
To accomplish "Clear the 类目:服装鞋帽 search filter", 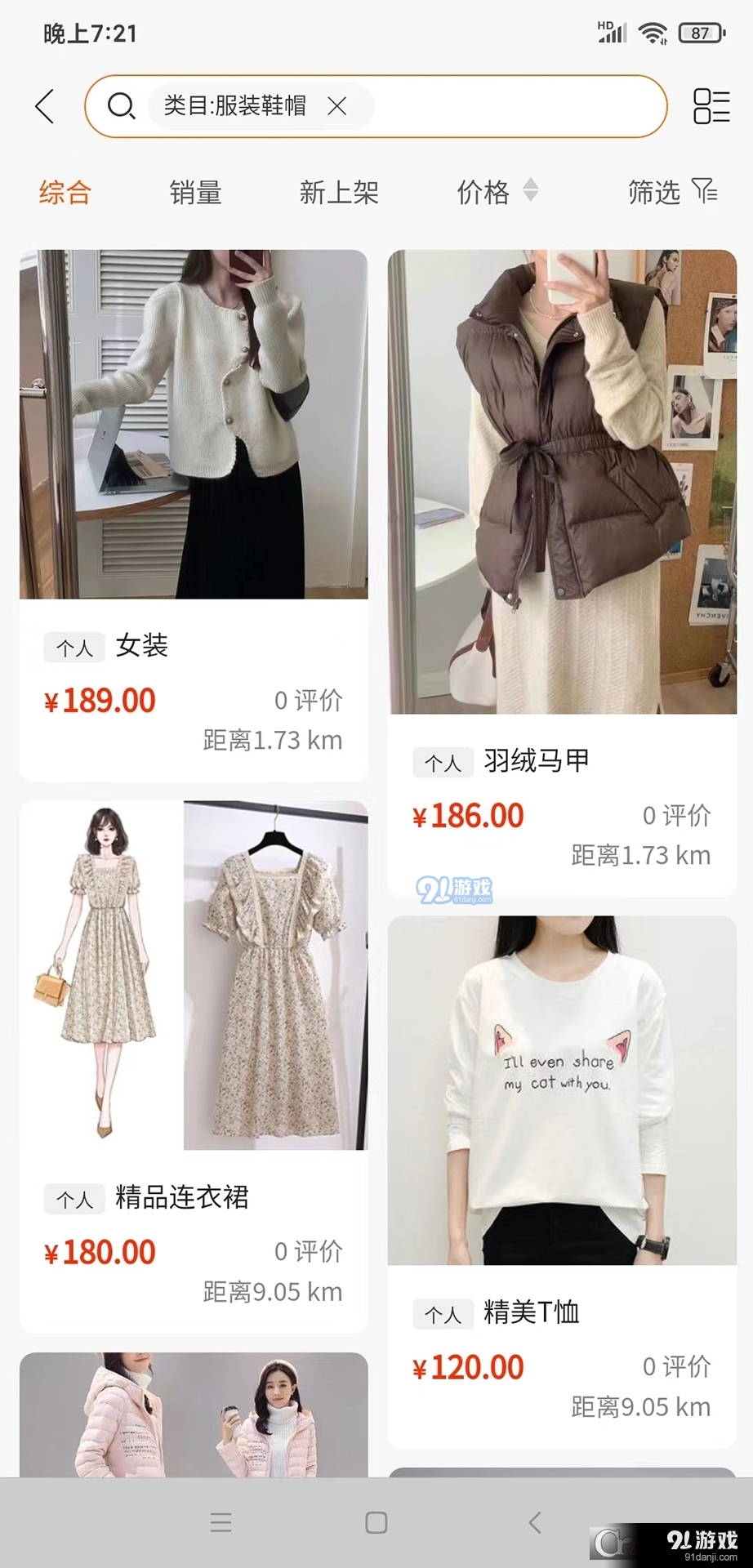I will coord(336,106).
